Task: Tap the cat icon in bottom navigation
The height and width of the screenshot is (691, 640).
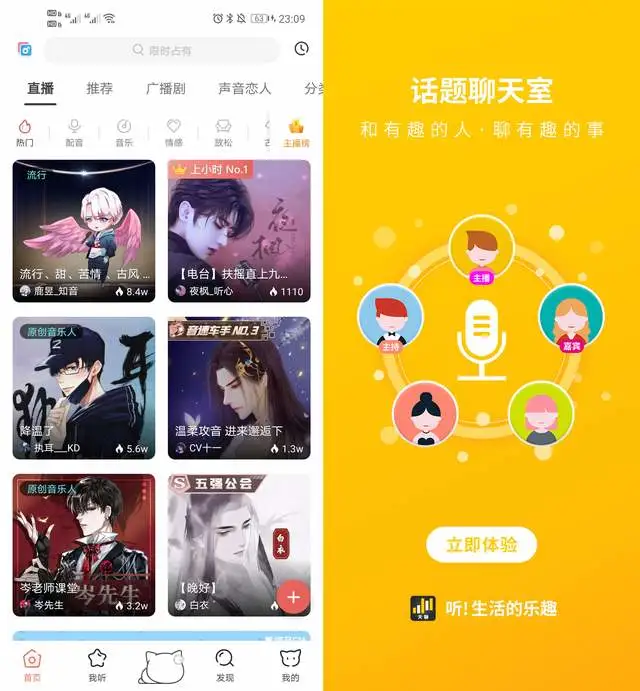Action: [x=161, y=665]
